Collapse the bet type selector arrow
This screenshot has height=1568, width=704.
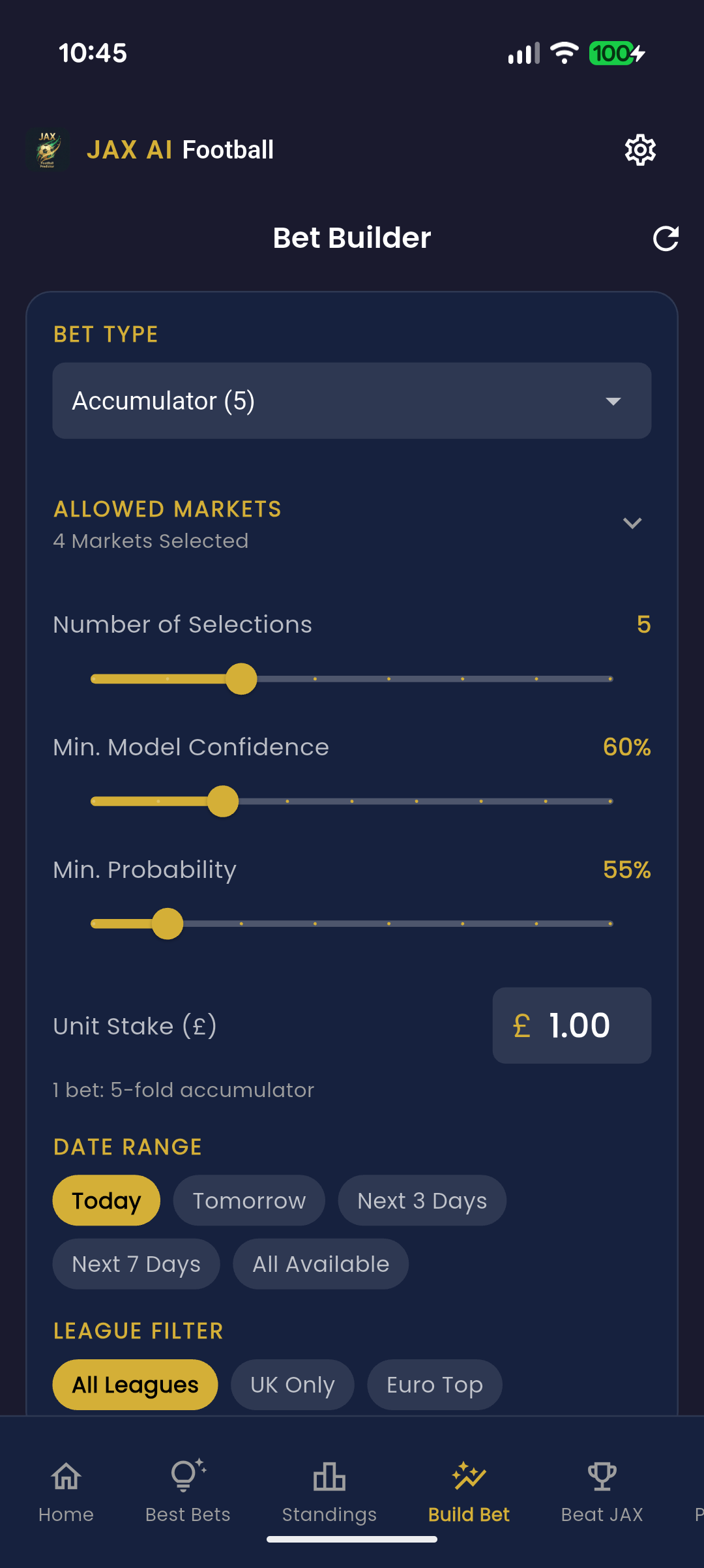613,402
